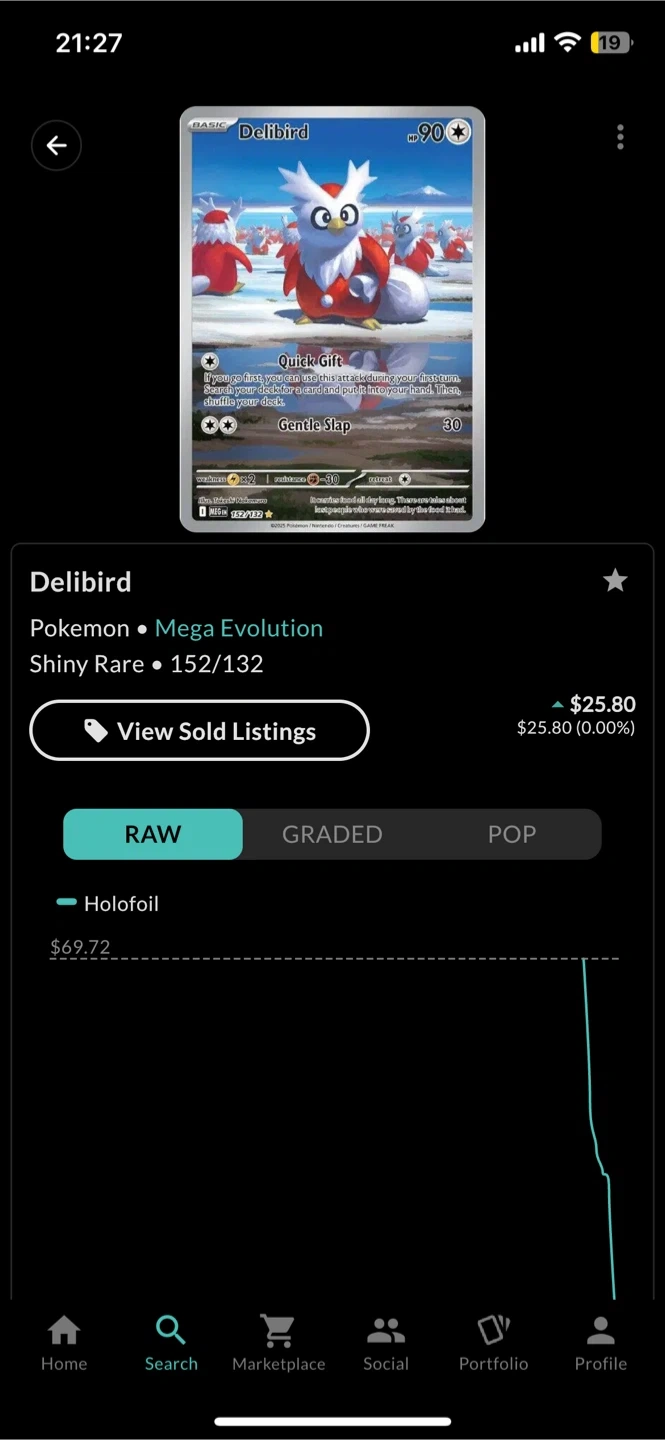
Task: Switch to the Social tab
Action: click(386, 1343)
